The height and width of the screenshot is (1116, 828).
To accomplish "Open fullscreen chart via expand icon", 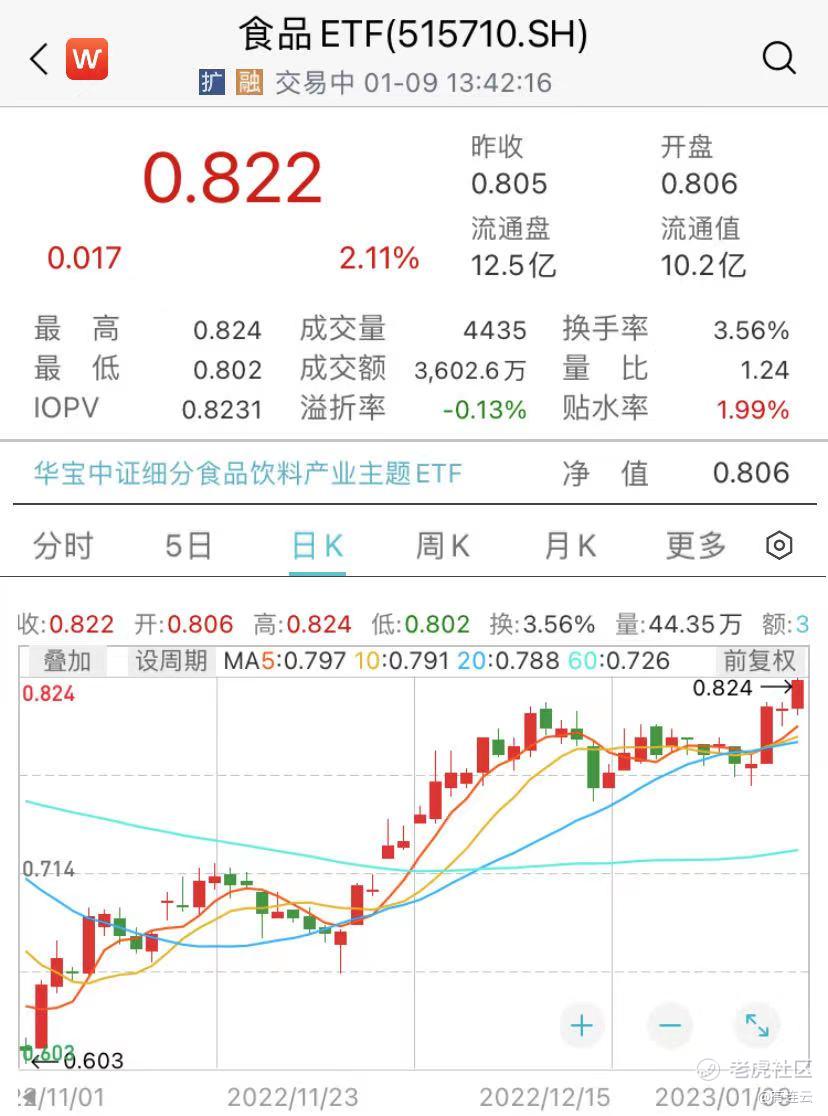I will coord(757,1025).
